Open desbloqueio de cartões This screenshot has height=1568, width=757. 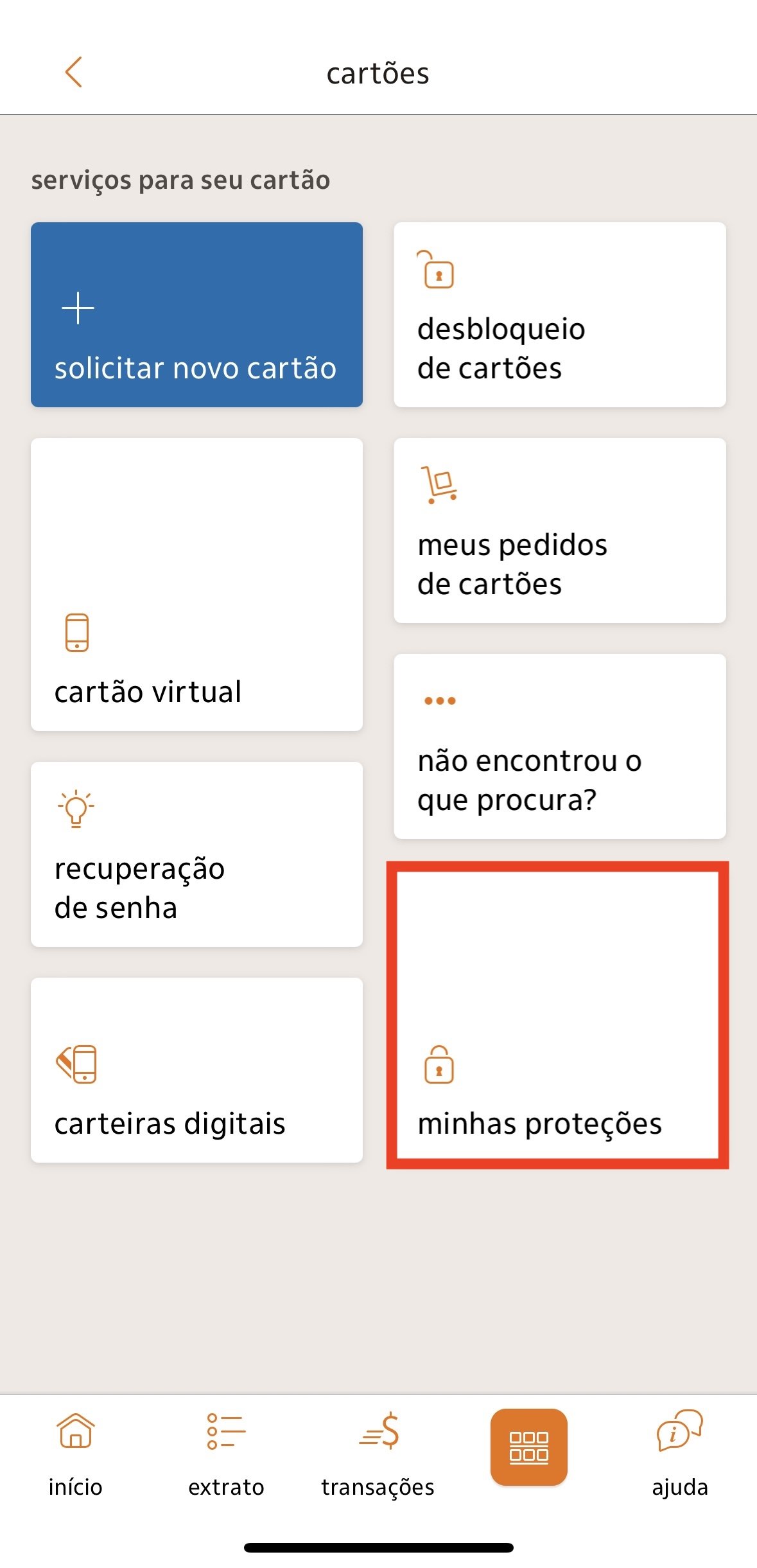pos(559,315)
